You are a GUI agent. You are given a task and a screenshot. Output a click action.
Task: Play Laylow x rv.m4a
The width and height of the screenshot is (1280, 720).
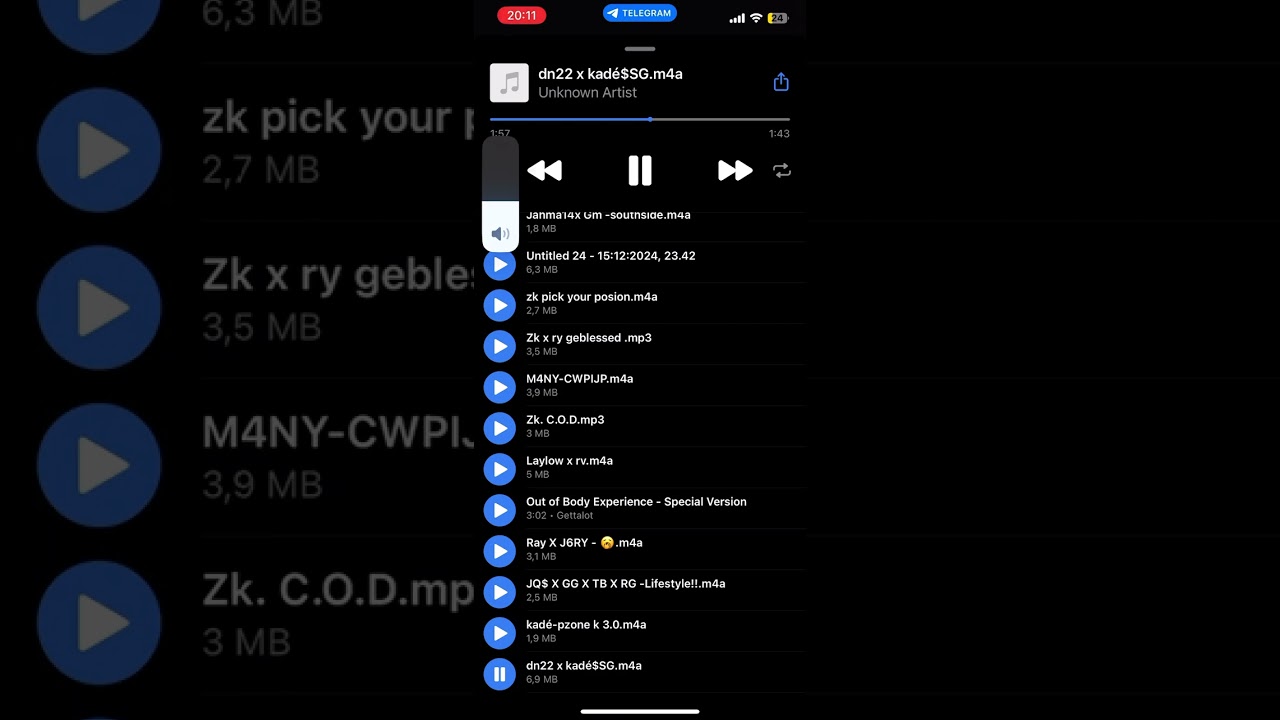[500, 468]
